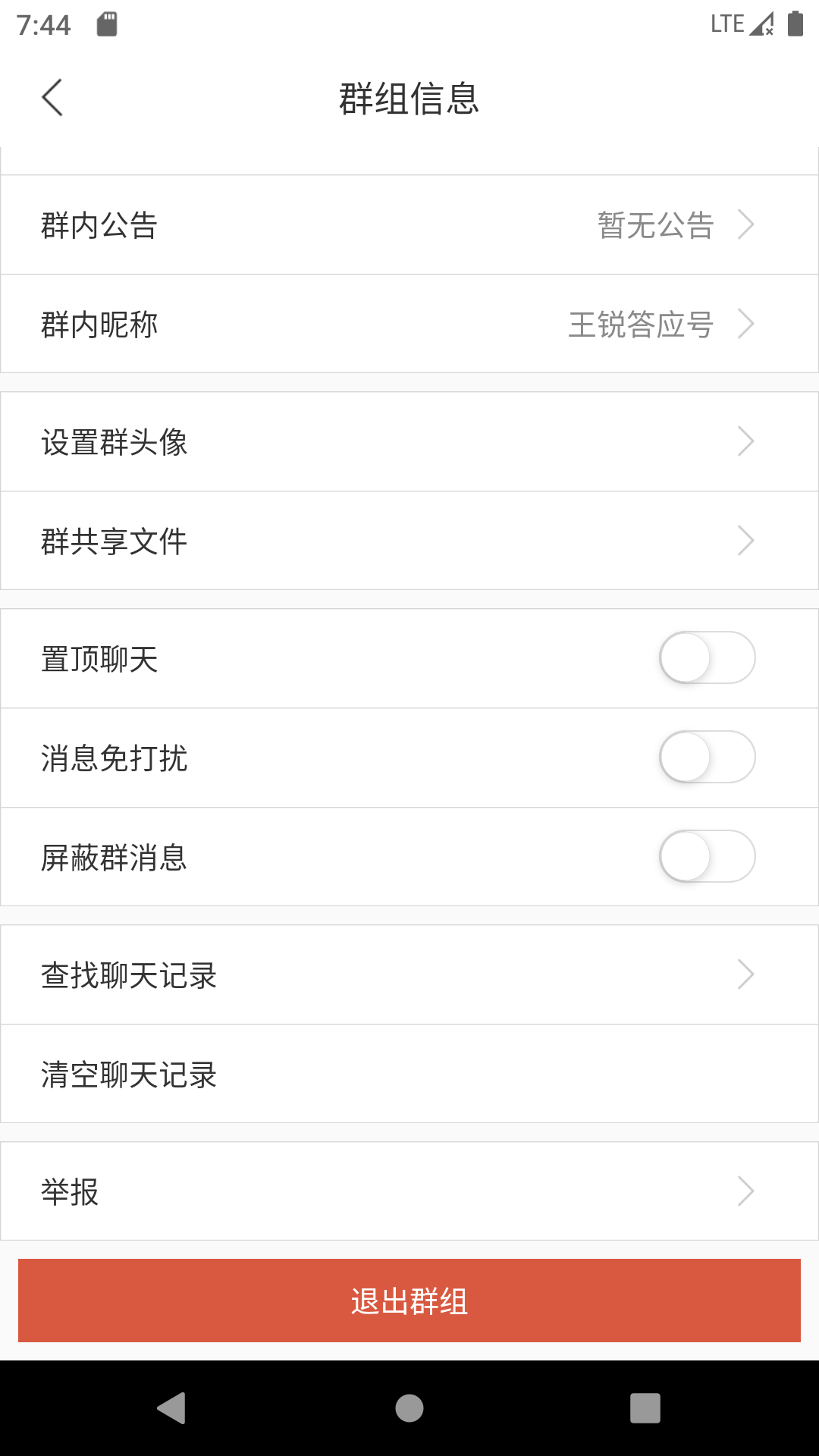Edit 群内昵称 group nickname
The height and width of the screenshot is (1456, 819).
tap(409, 325)
